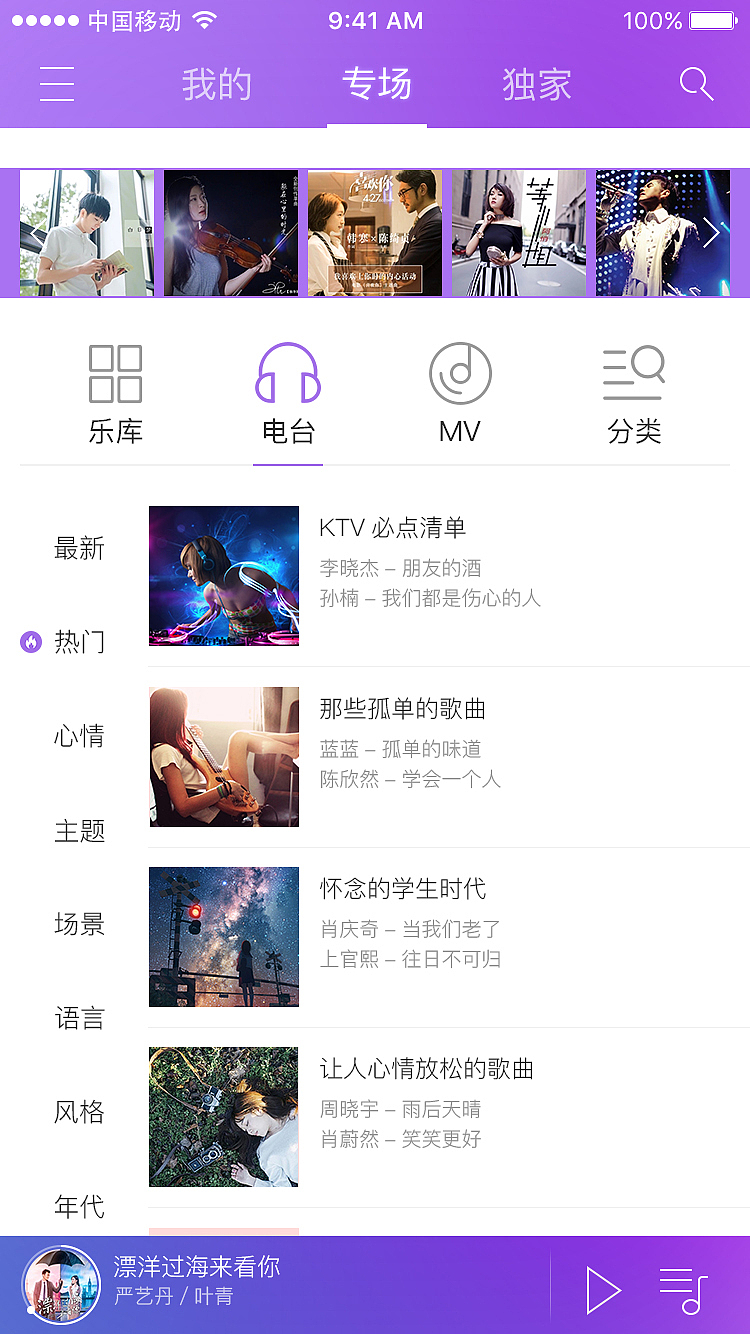The image size is (750, 1334).
Task: Open the 独家 tab
Action: [536, 85]
